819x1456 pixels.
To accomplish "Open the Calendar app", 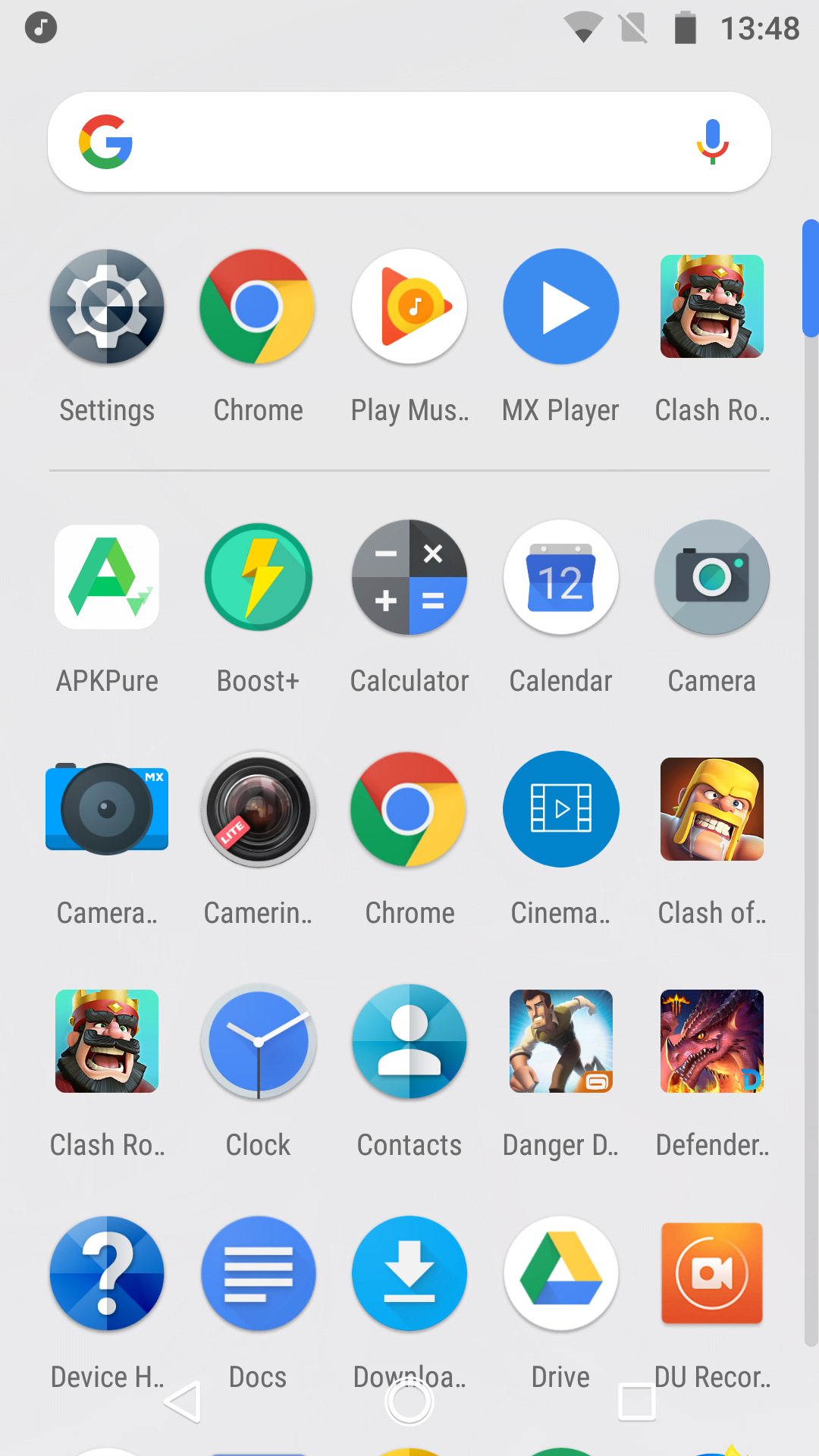I will pos(561,577).
